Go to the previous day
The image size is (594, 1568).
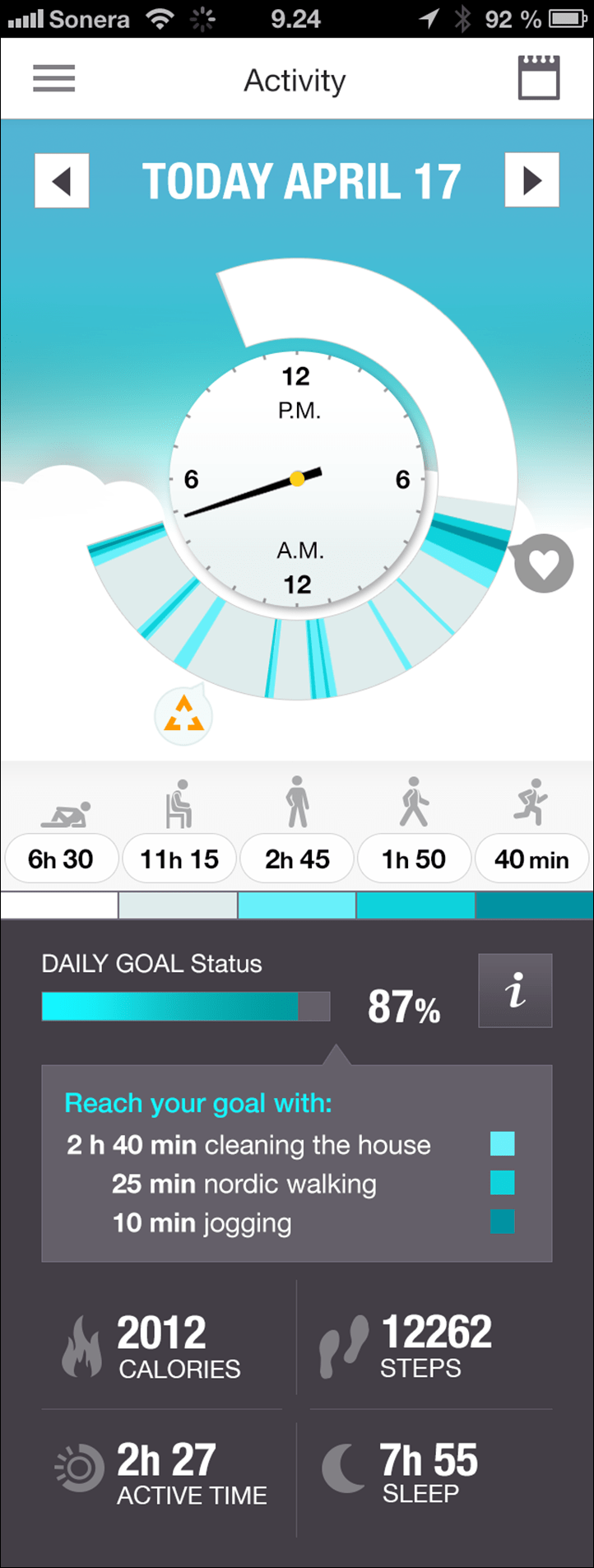[62, 179]
